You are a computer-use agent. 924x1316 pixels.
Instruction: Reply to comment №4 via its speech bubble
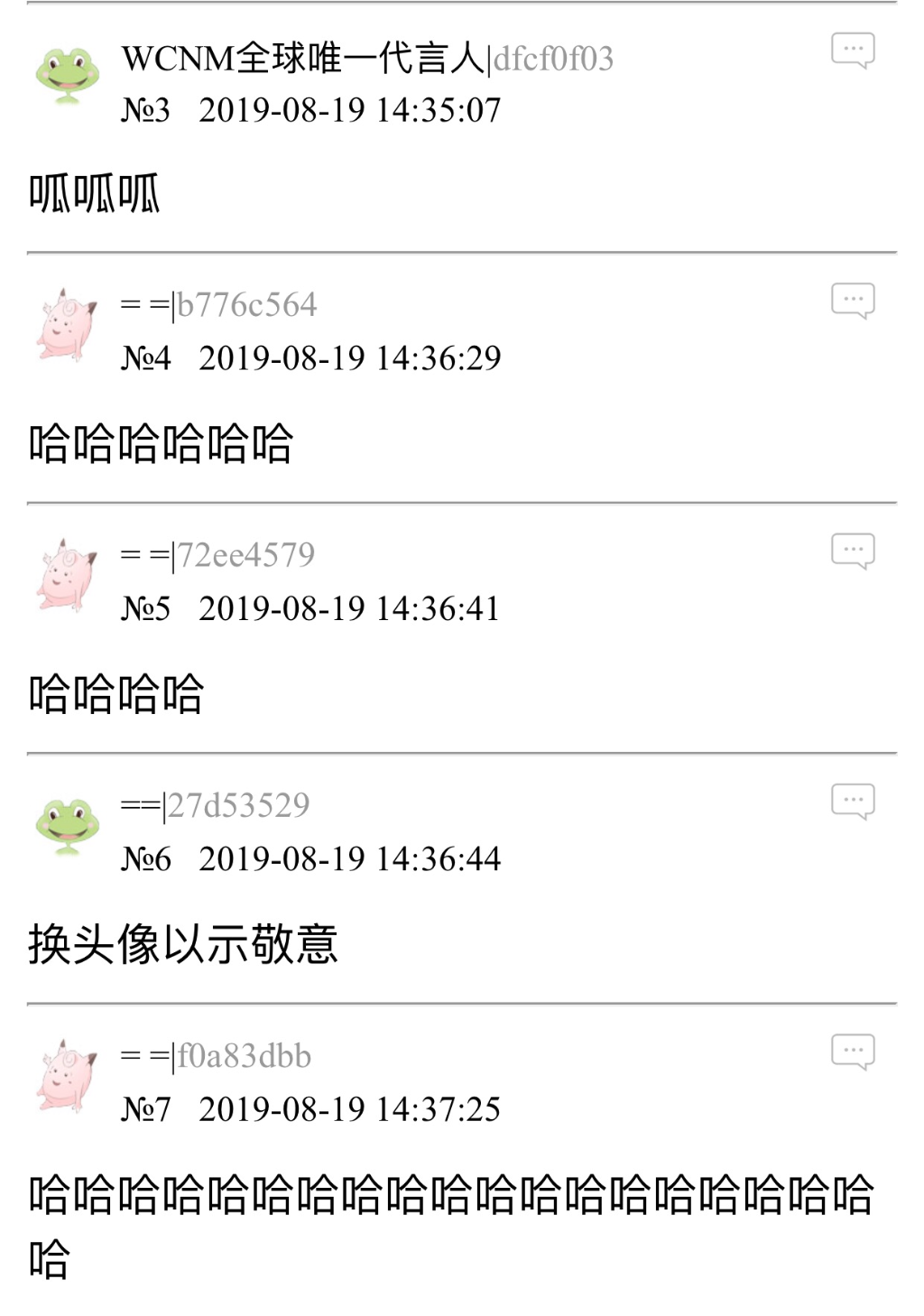pyautogui.click(x=853, y=301)
